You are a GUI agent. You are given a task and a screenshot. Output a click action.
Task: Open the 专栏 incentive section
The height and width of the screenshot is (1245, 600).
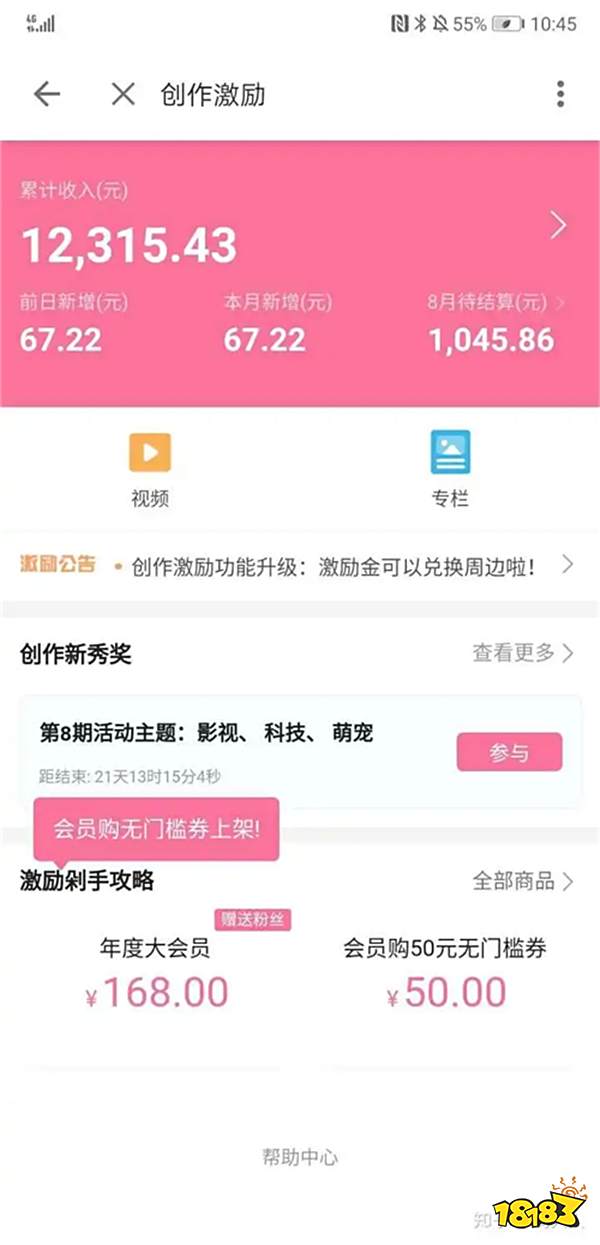[x=450, y=468]
